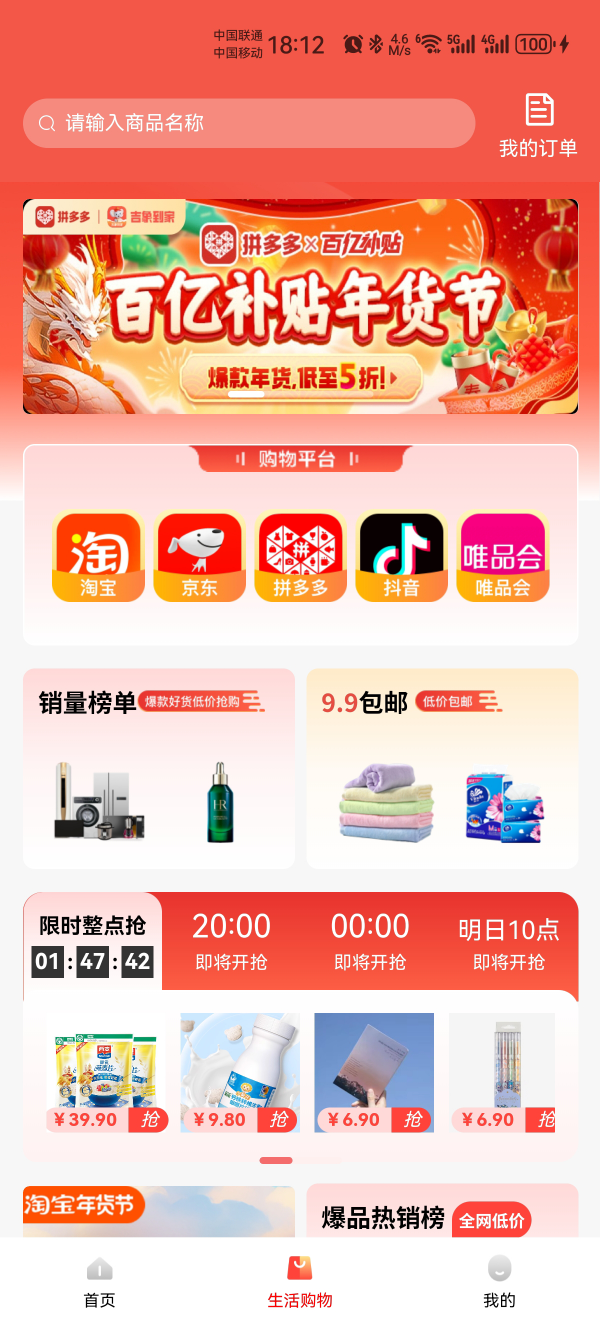
Task: Open 我的订单 orders page
Action: (x=538, y=126)
